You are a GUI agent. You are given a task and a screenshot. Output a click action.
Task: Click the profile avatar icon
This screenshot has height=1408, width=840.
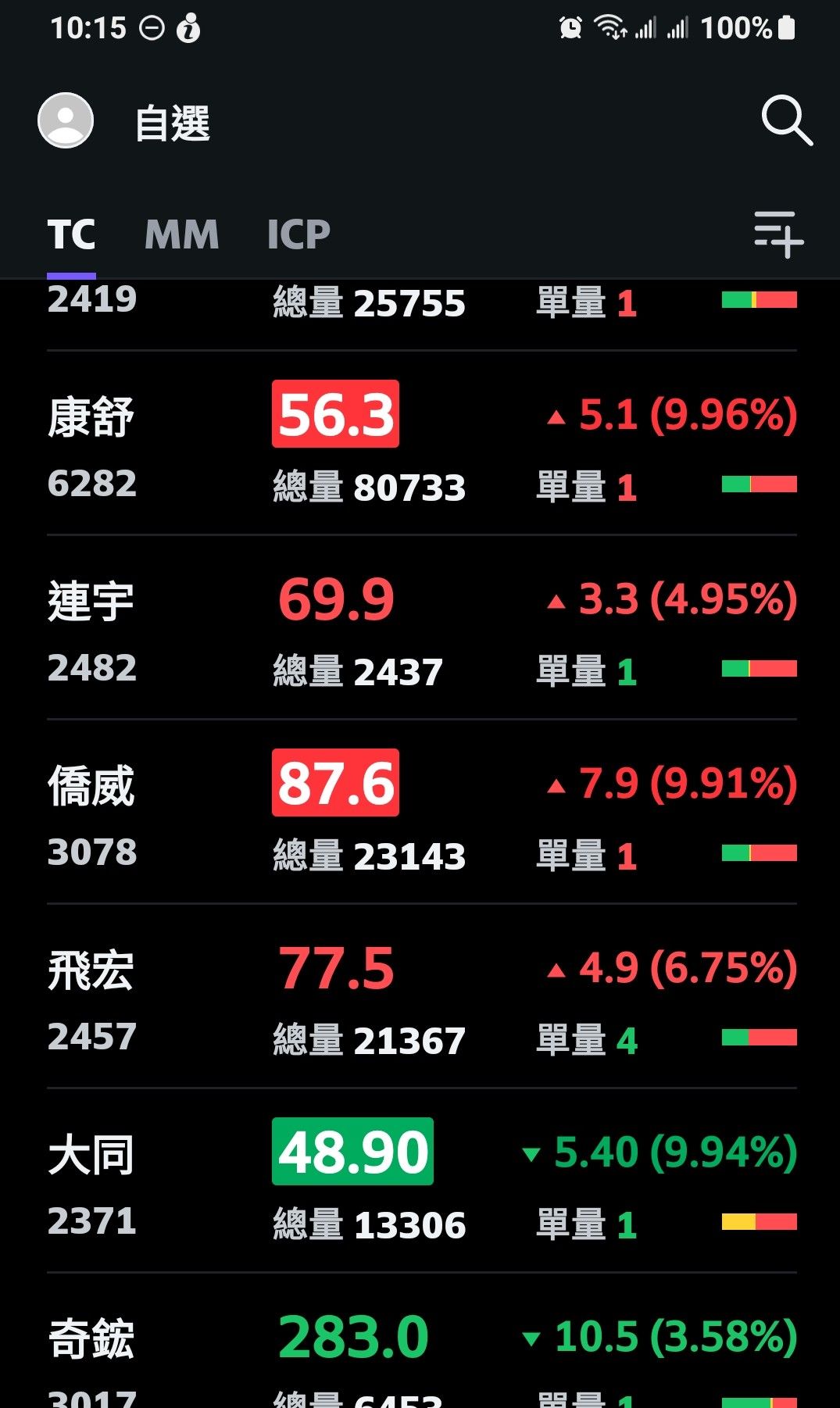[x=66, y=120]
